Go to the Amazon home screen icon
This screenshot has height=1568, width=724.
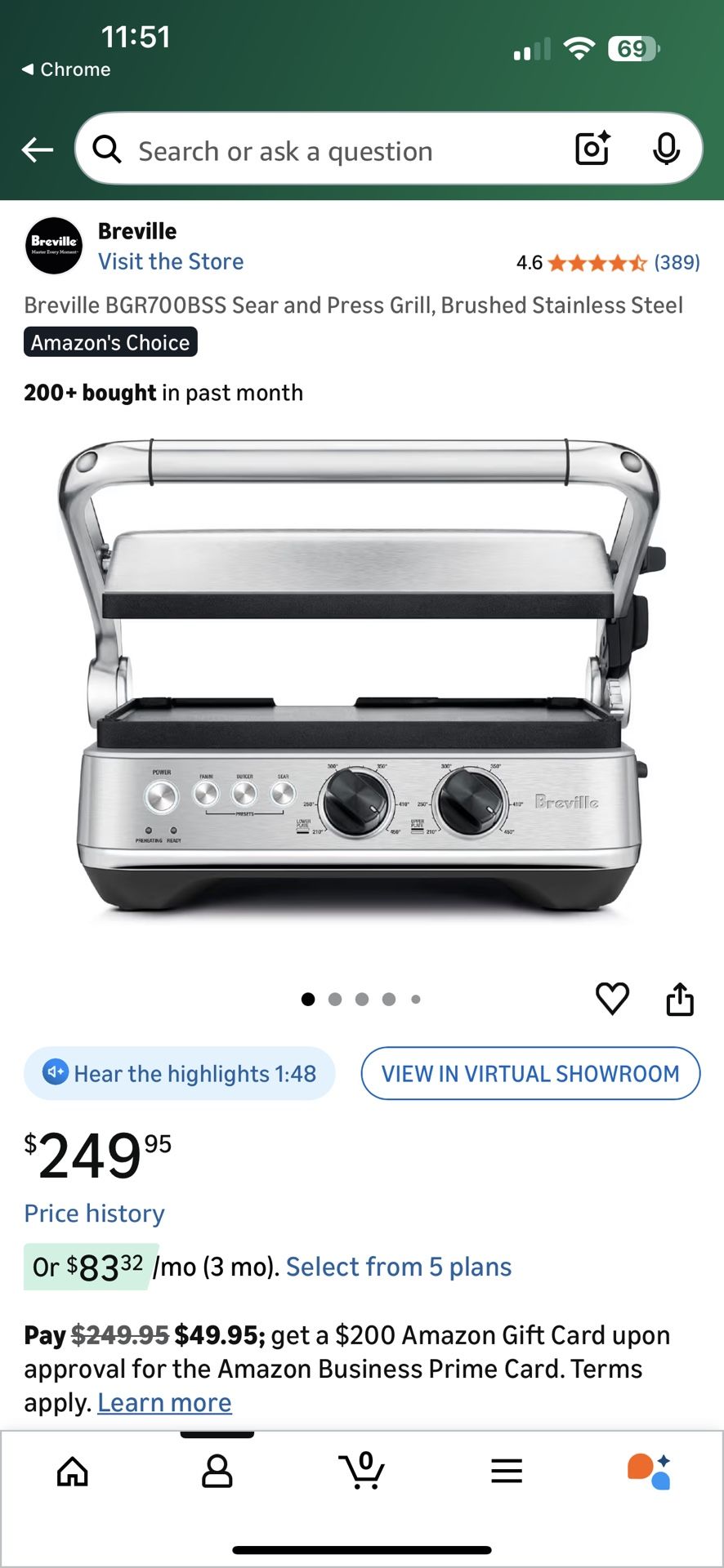pyautogui.click(x=72, y=1472)
